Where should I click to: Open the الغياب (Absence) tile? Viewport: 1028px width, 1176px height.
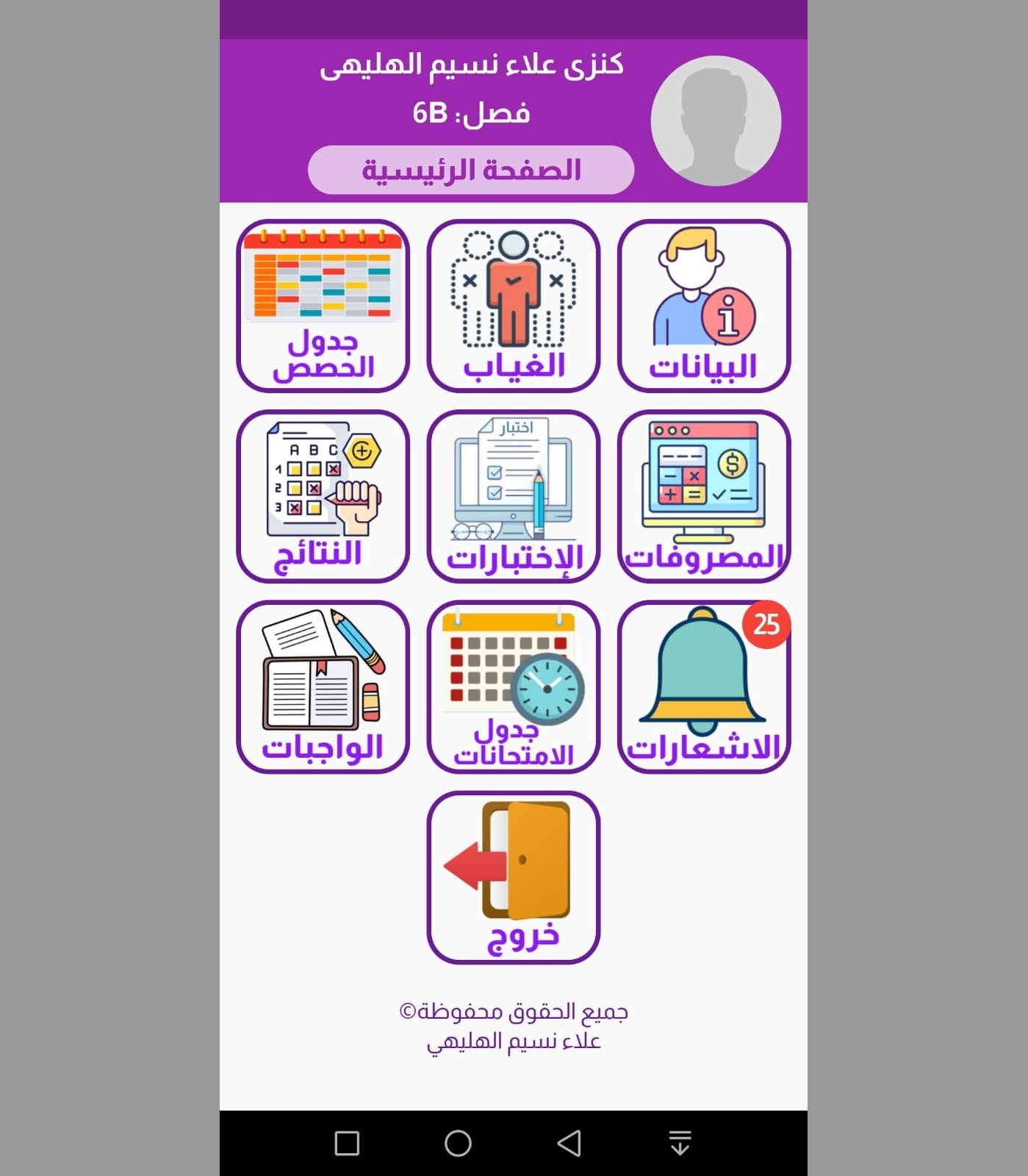point(513,306)
